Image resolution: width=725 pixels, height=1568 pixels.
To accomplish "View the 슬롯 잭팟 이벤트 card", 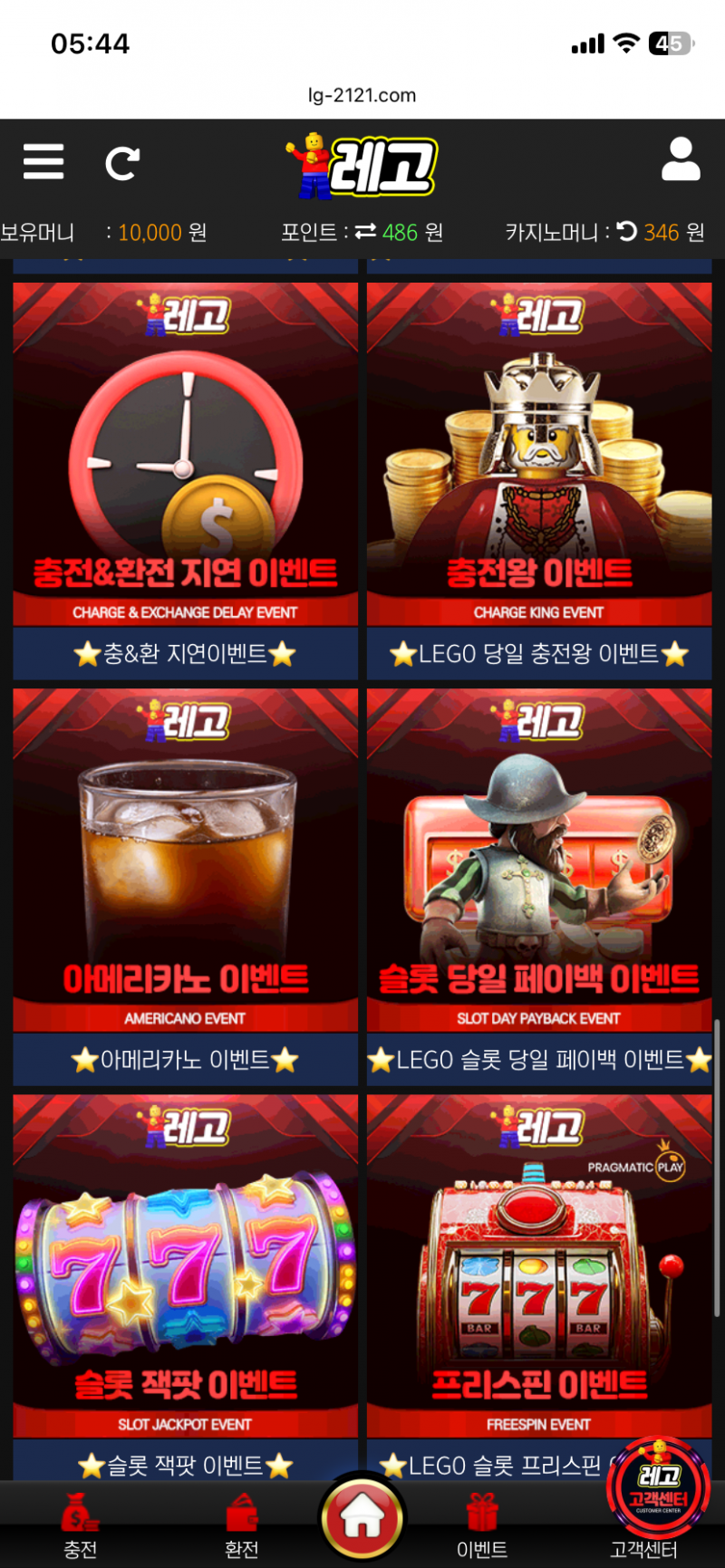I will pyautogui.click(x=186, y=1286).
